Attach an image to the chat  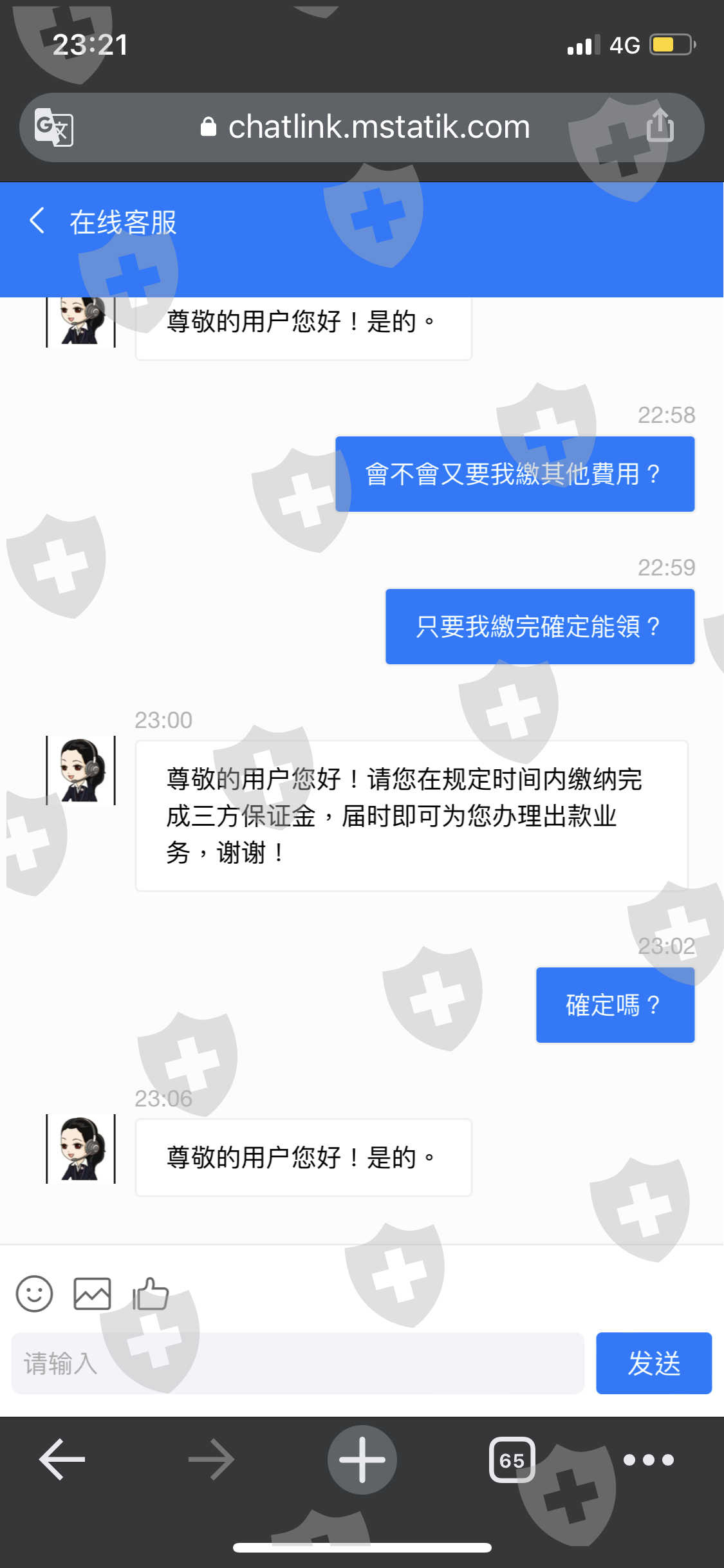click(x=92, y=1293)
